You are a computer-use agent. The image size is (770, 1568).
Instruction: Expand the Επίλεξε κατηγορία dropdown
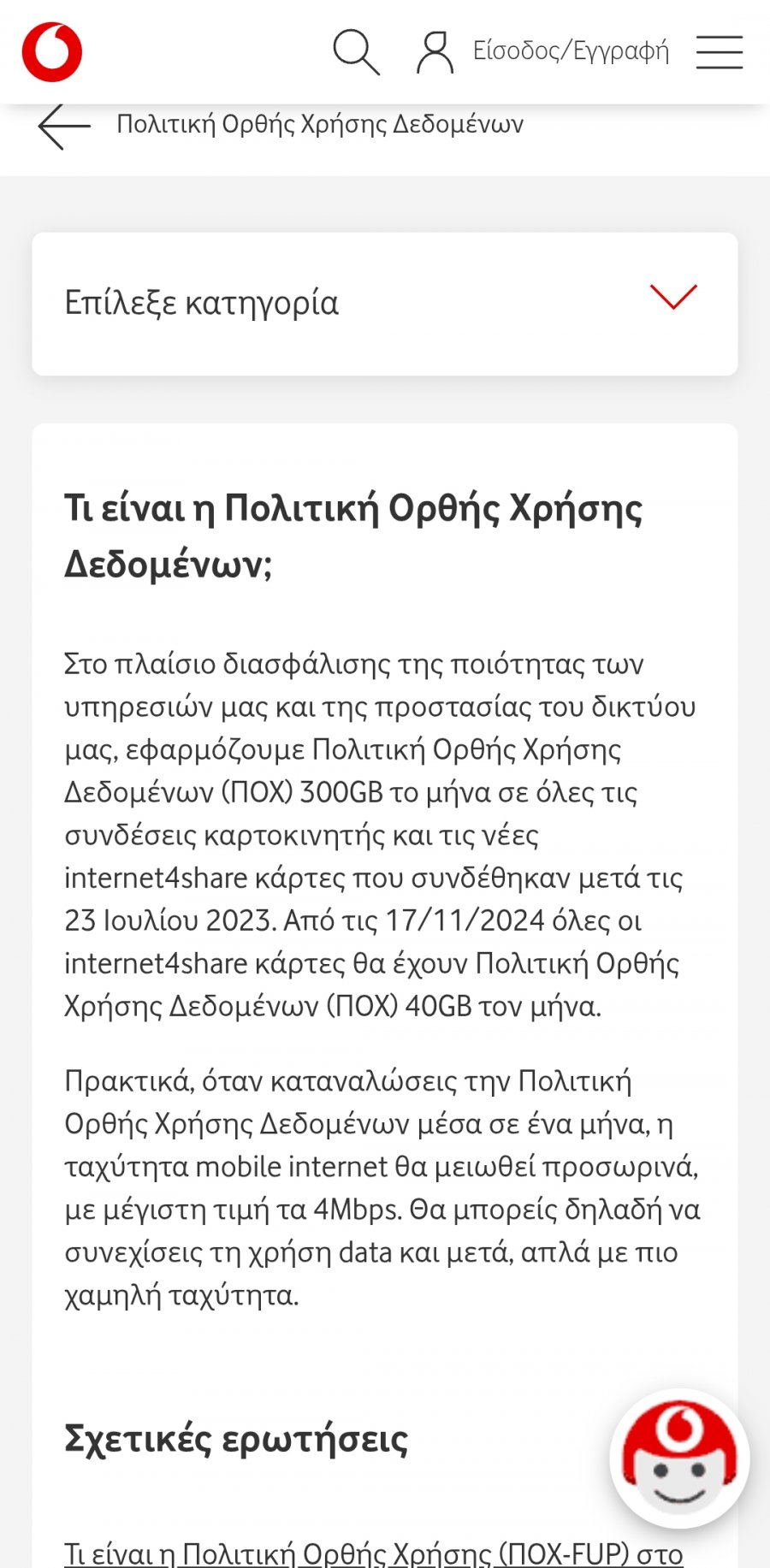(385, 304)
